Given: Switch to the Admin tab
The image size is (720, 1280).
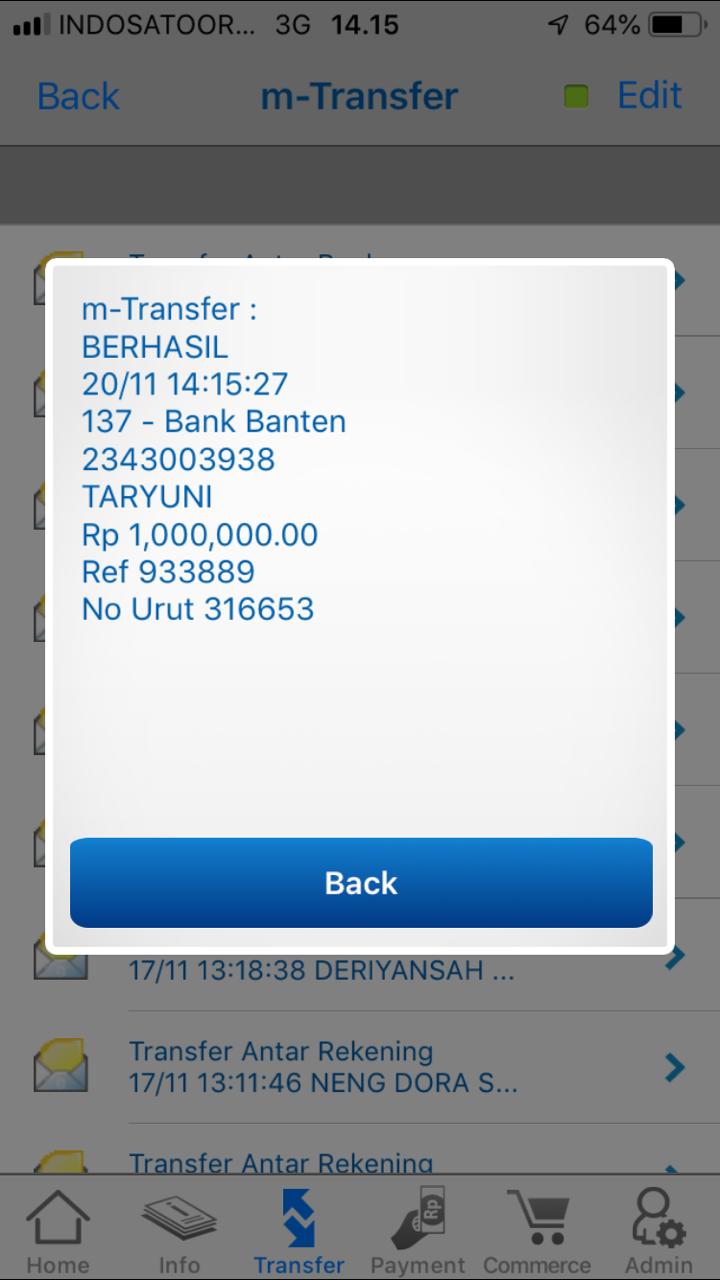Looking at the screenshot, I should click(x=658, y=1231).
